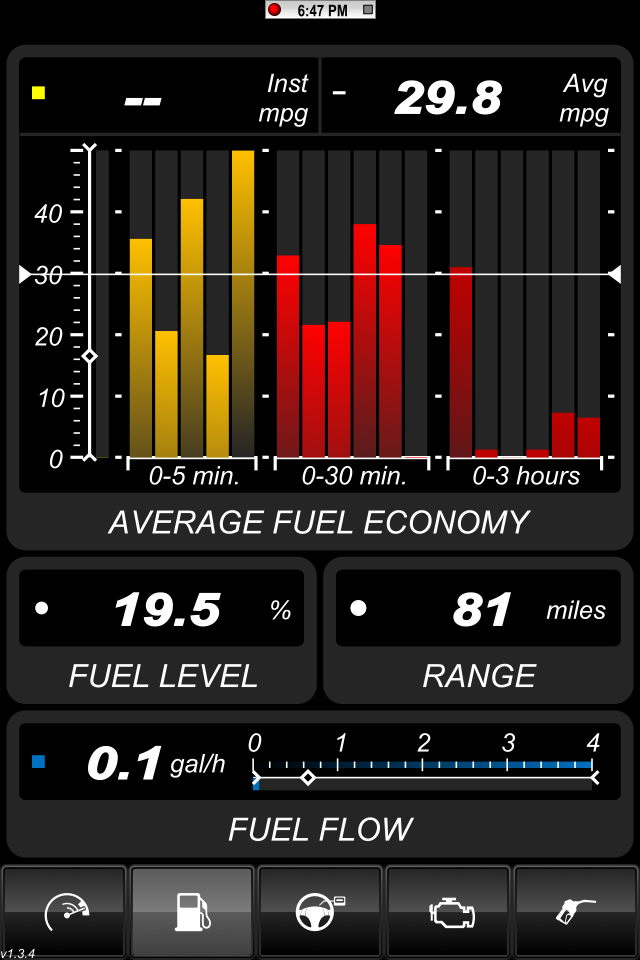This screenshot has width=640, height=960.
Task: Switch to the speedometer gauge tab
Action: click(x=65, y=911)
